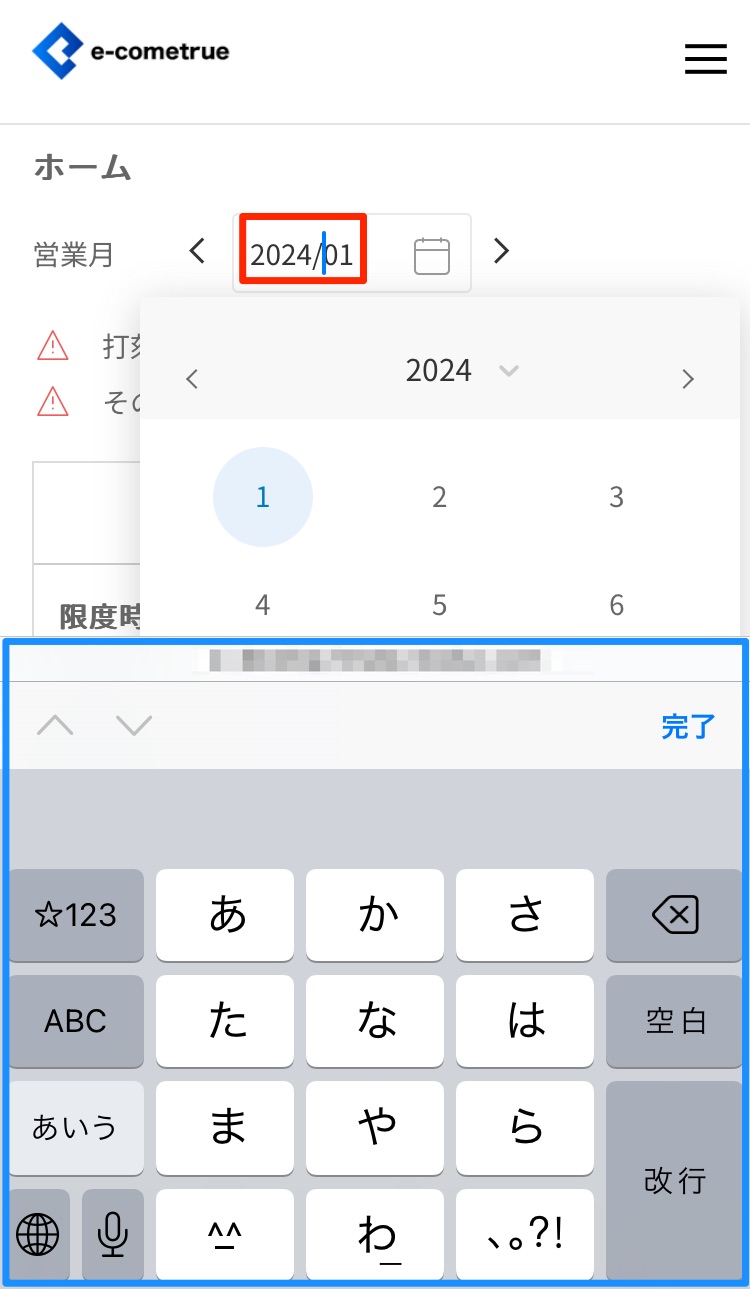The width and height of the screenshot is (750, 1289).
Task: Go to the next business month
Action: (502, 251)
